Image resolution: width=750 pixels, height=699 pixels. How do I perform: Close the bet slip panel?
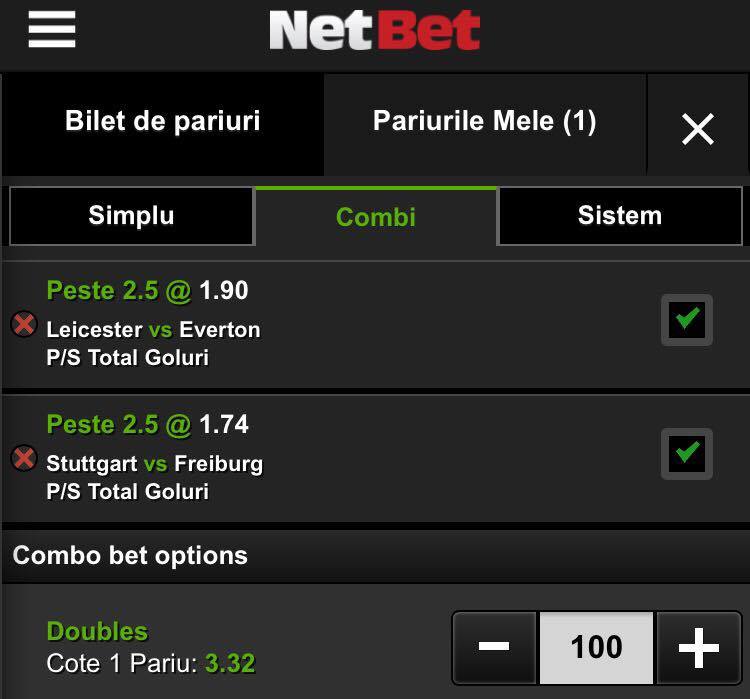(x=698, y=128)
